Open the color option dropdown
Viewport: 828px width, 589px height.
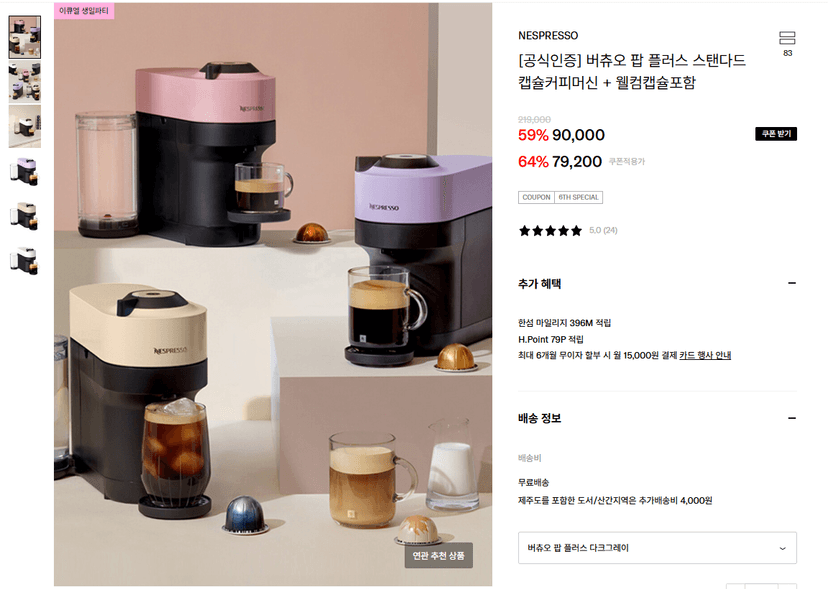pos(657,548)
